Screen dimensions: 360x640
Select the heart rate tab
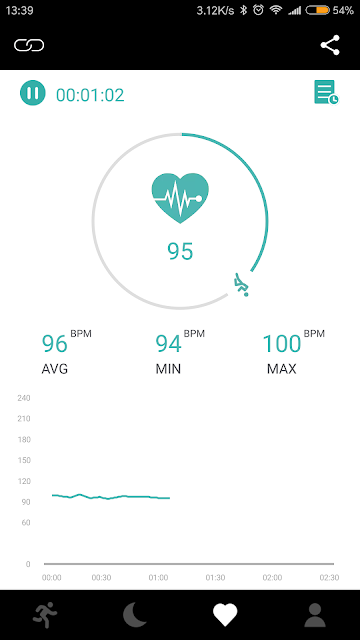[x=225, y=615]
